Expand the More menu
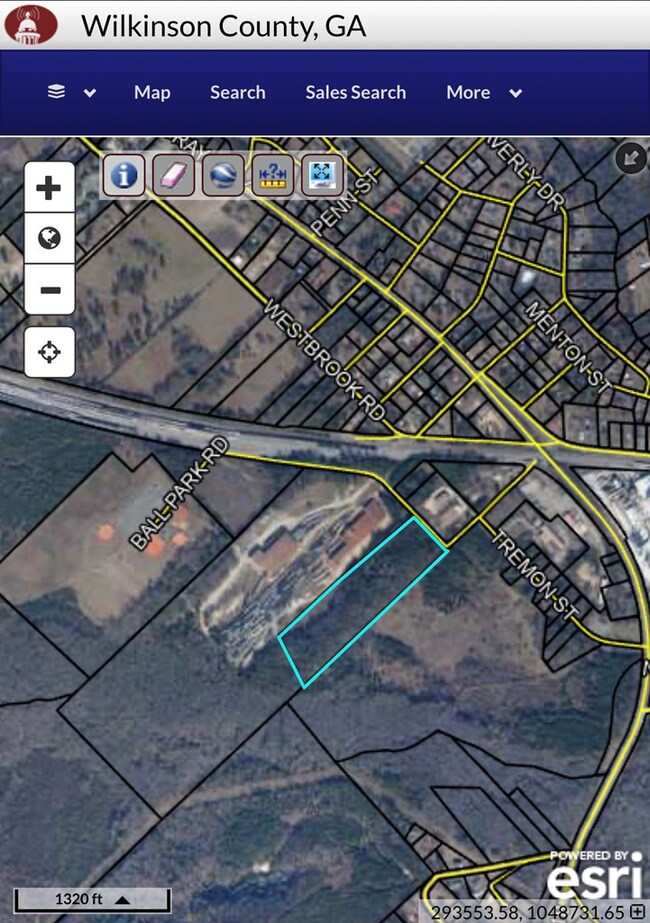This screenshot has width=650, height=923. [x=484, y=92]
